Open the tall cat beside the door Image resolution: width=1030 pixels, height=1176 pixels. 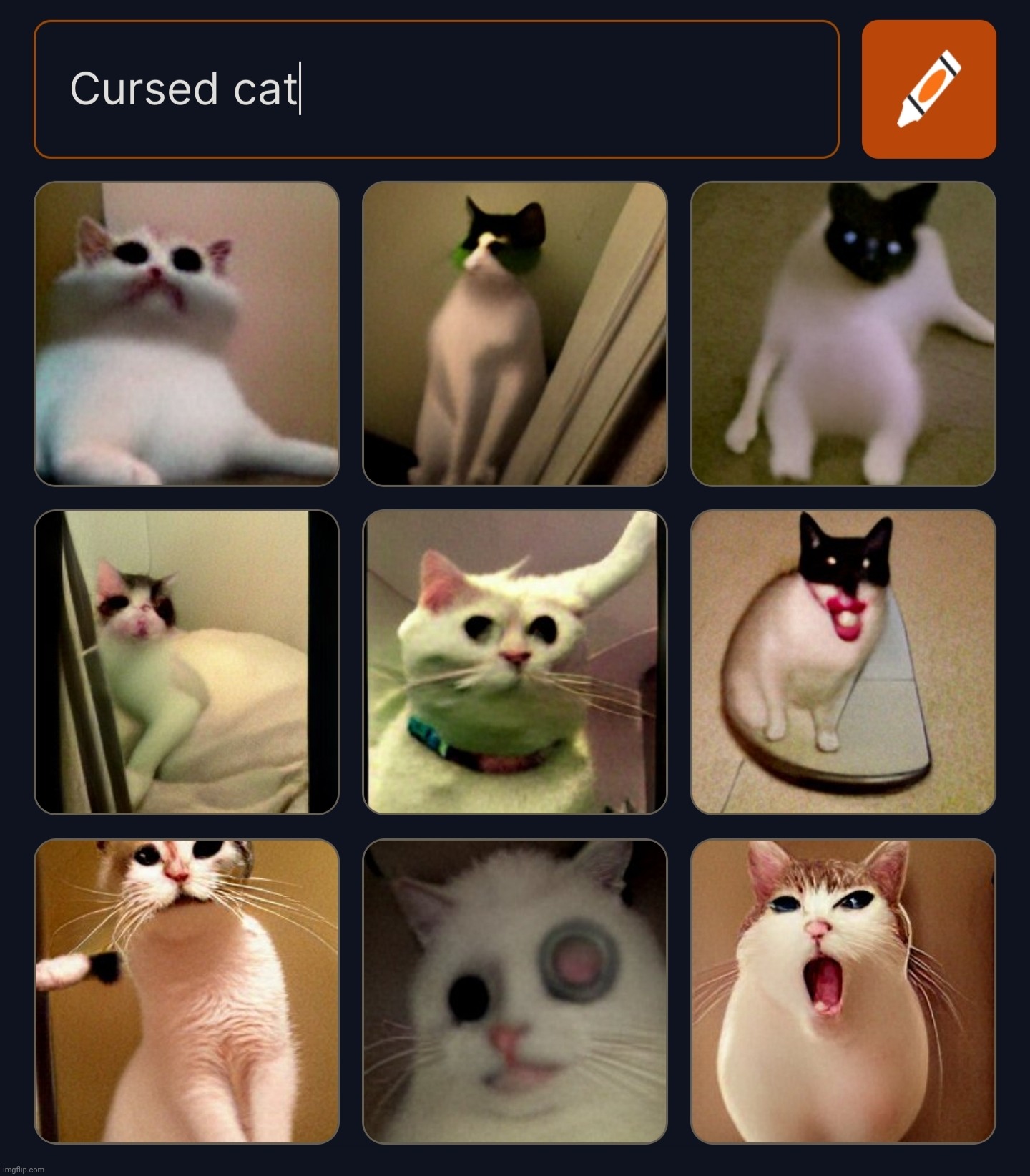pos(514,334)
